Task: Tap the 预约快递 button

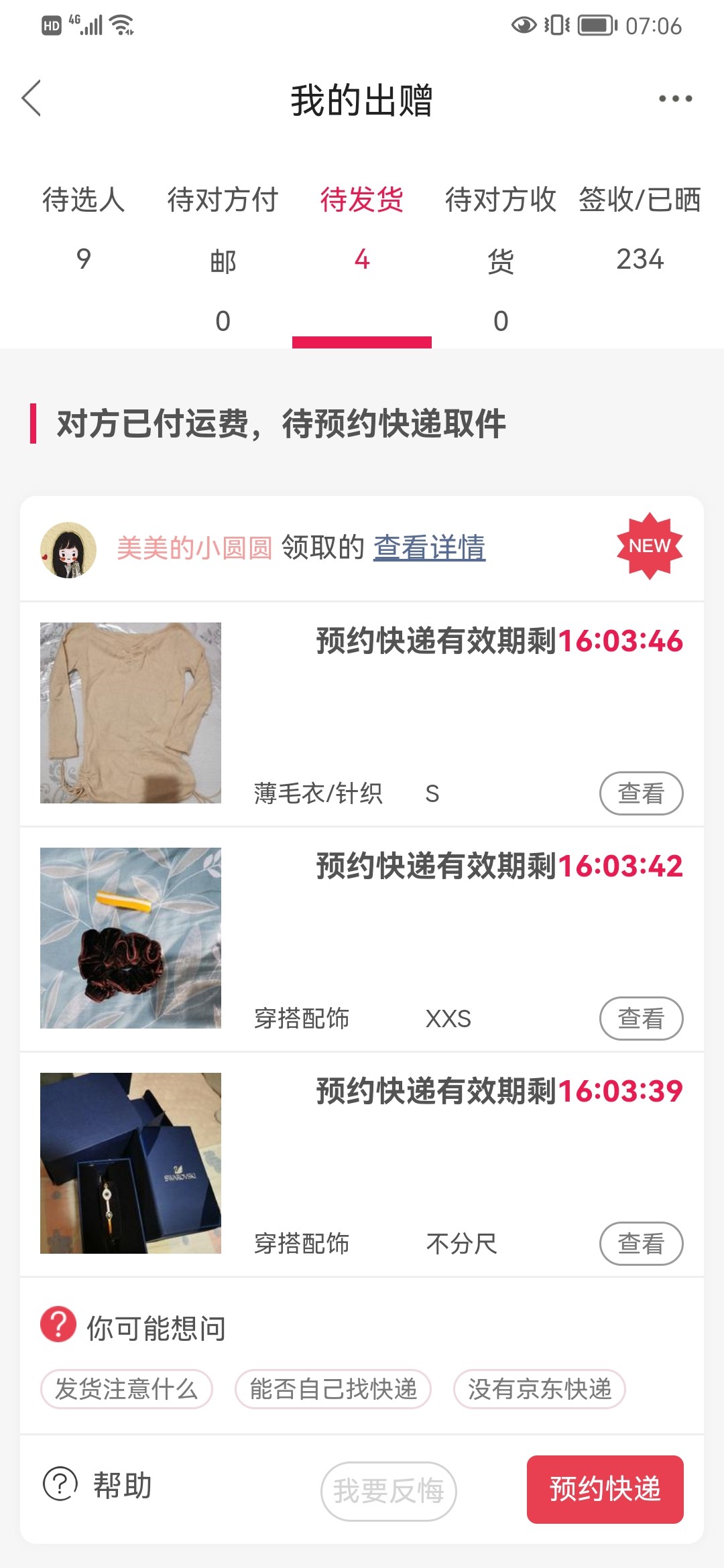Action: tap(605, 1489)
